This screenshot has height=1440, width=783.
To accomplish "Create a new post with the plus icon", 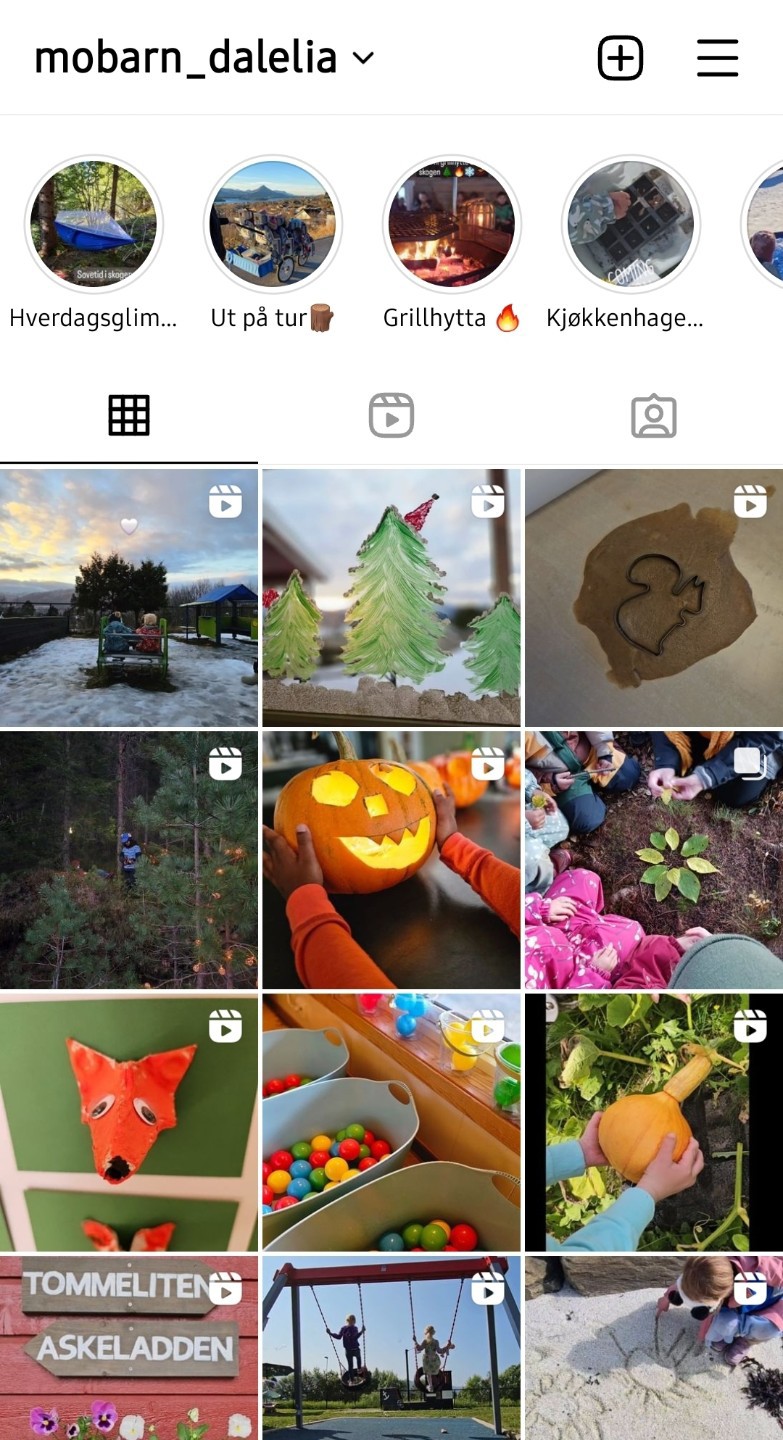I will [620, 58].
